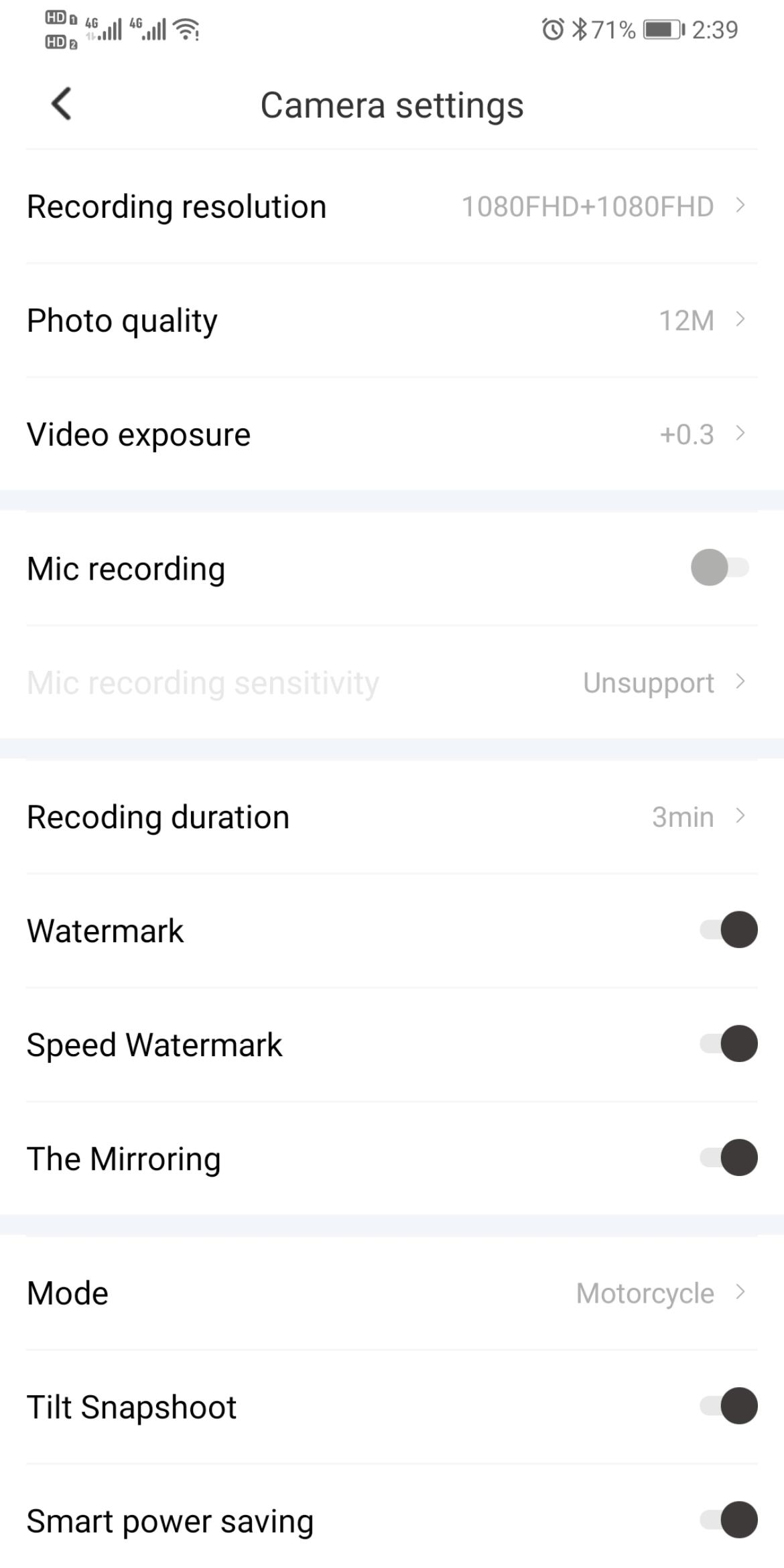
Task: Go back from Camera settings
Action: pos(62,105)
